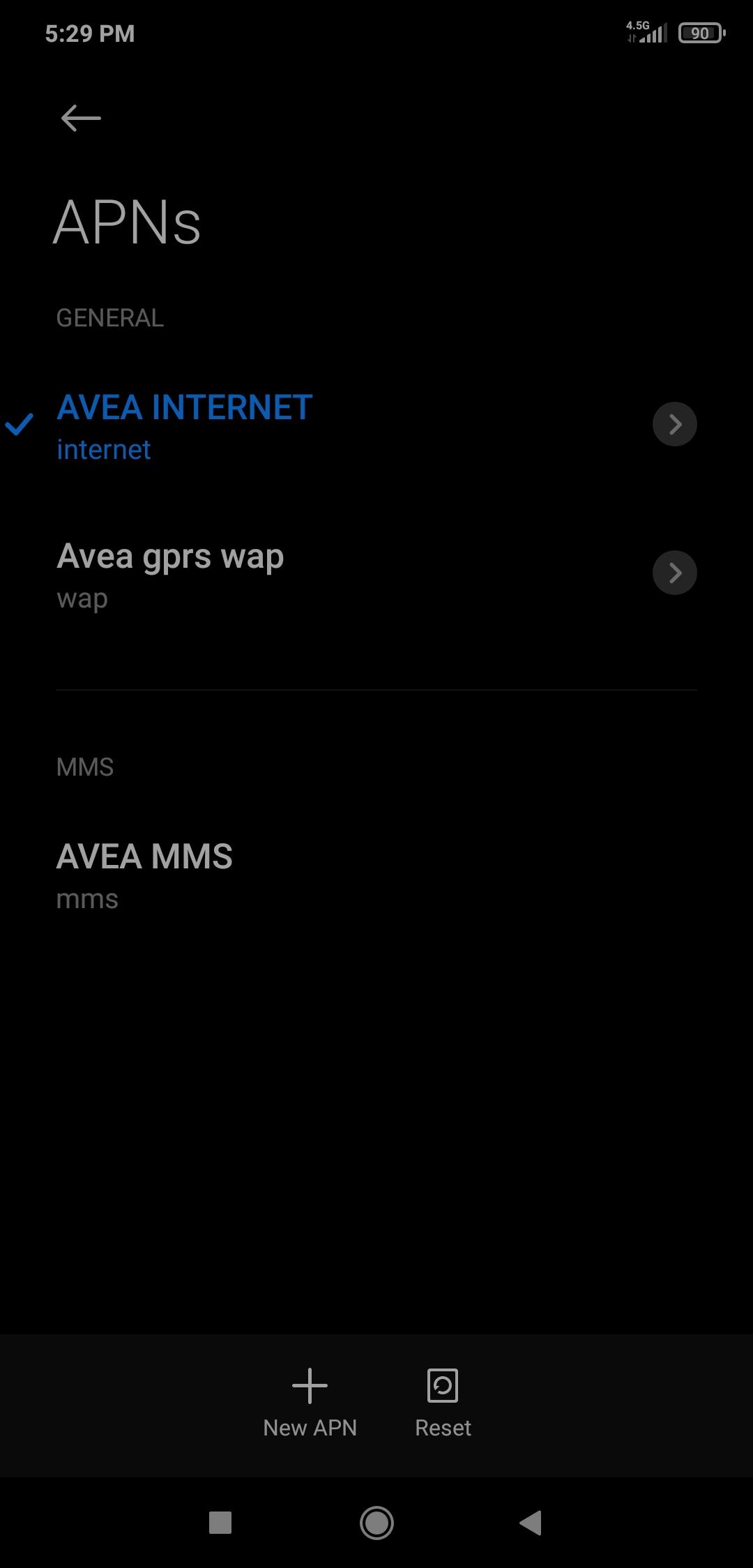The height and width of the screenshot is (1568, 753).
Task: Tap the Reset icon to restore defaults
Action: point(442,1386)
